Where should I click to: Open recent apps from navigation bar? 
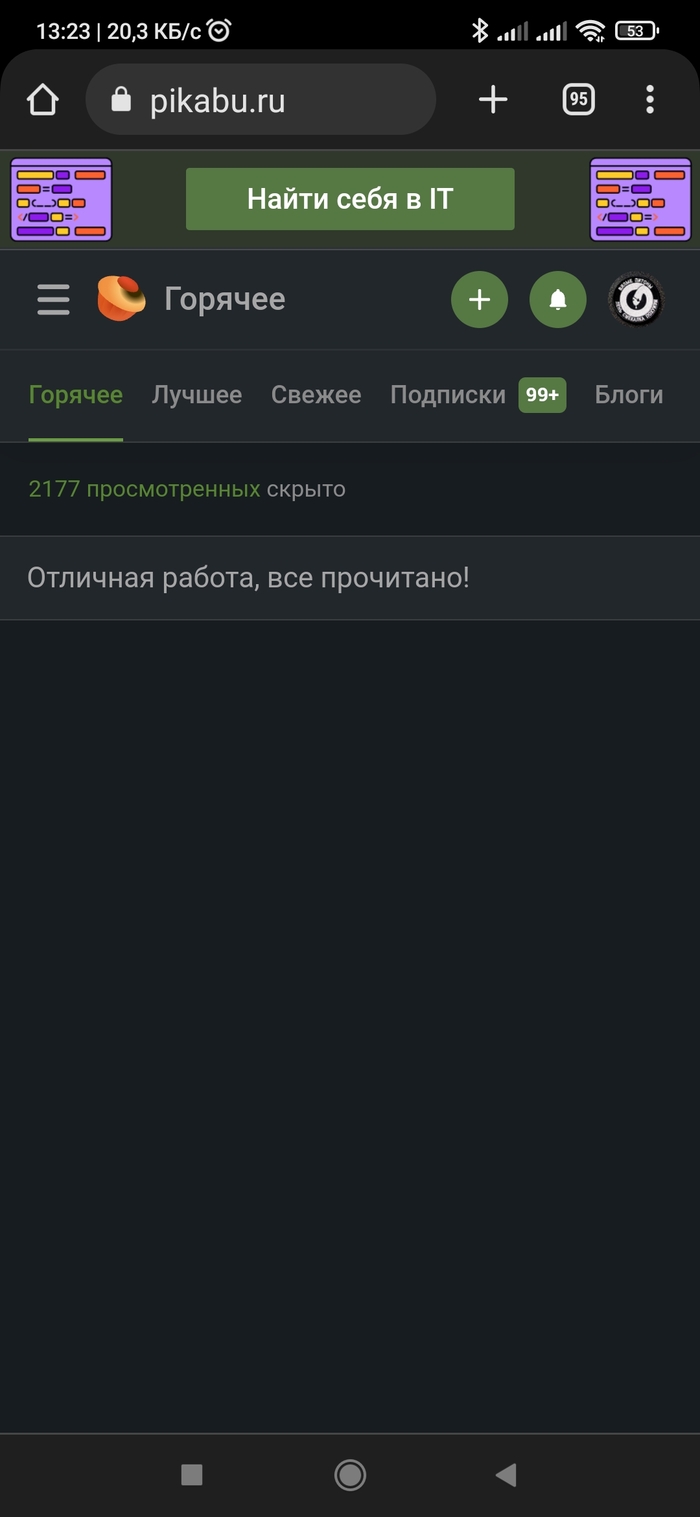pyautogui.click(x=192, y=1474)
